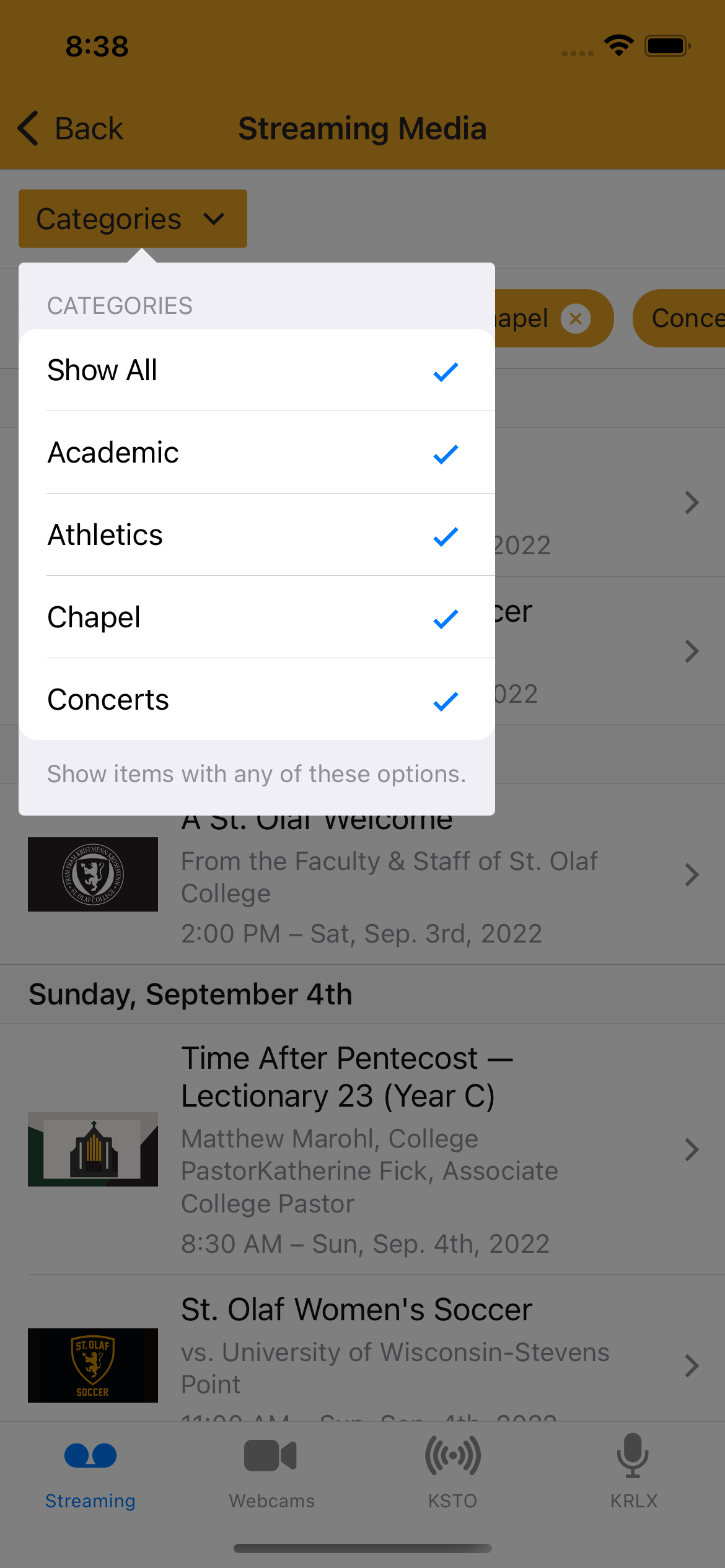
Task: Remove the Chapel filter chip
Action: [576, 319]
